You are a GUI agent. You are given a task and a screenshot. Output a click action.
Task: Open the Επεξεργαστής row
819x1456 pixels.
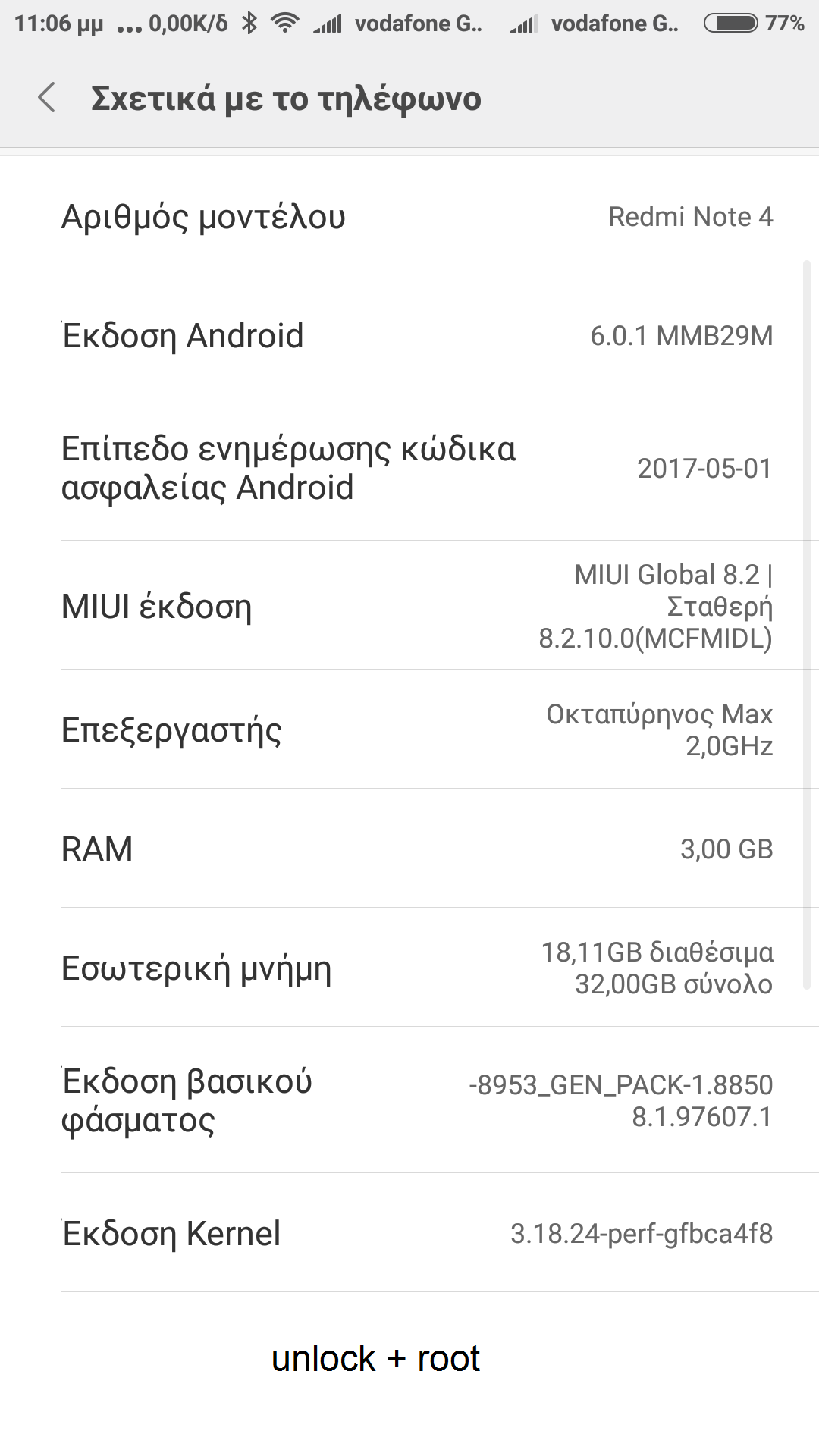click(409, 730)
